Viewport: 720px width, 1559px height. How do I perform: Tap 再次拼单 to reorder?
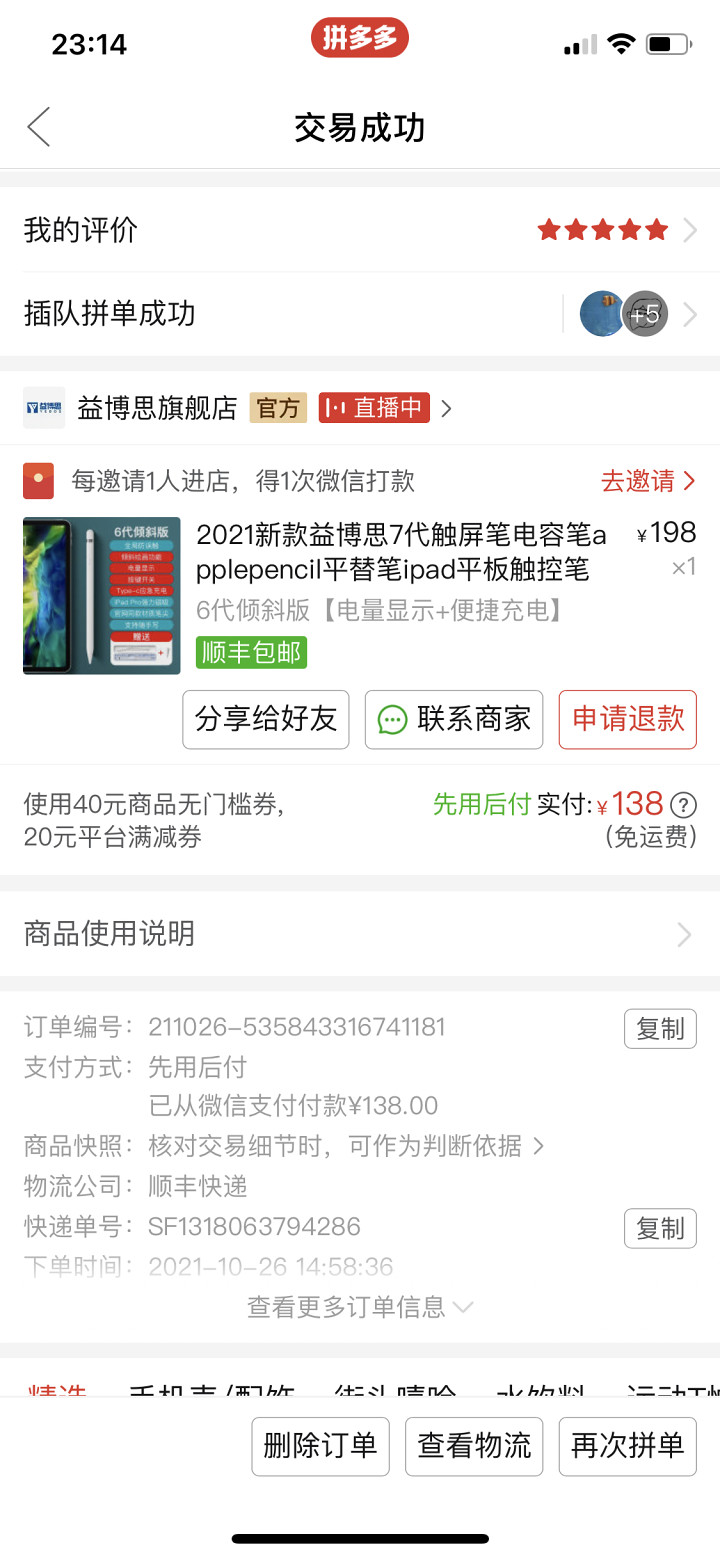[x=627, y=1446]
